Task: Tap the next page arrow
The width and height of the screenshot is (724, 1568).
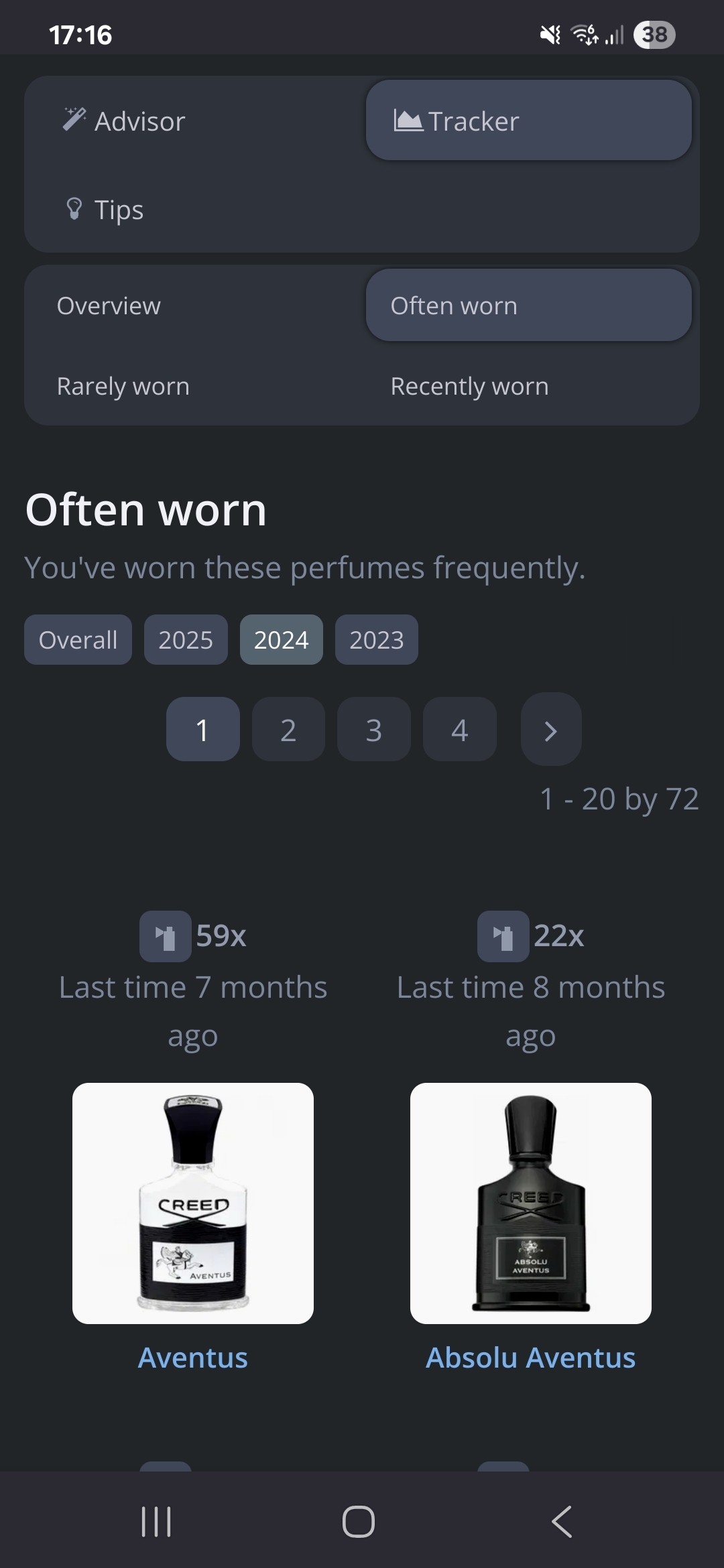Action: click(551, 730)
